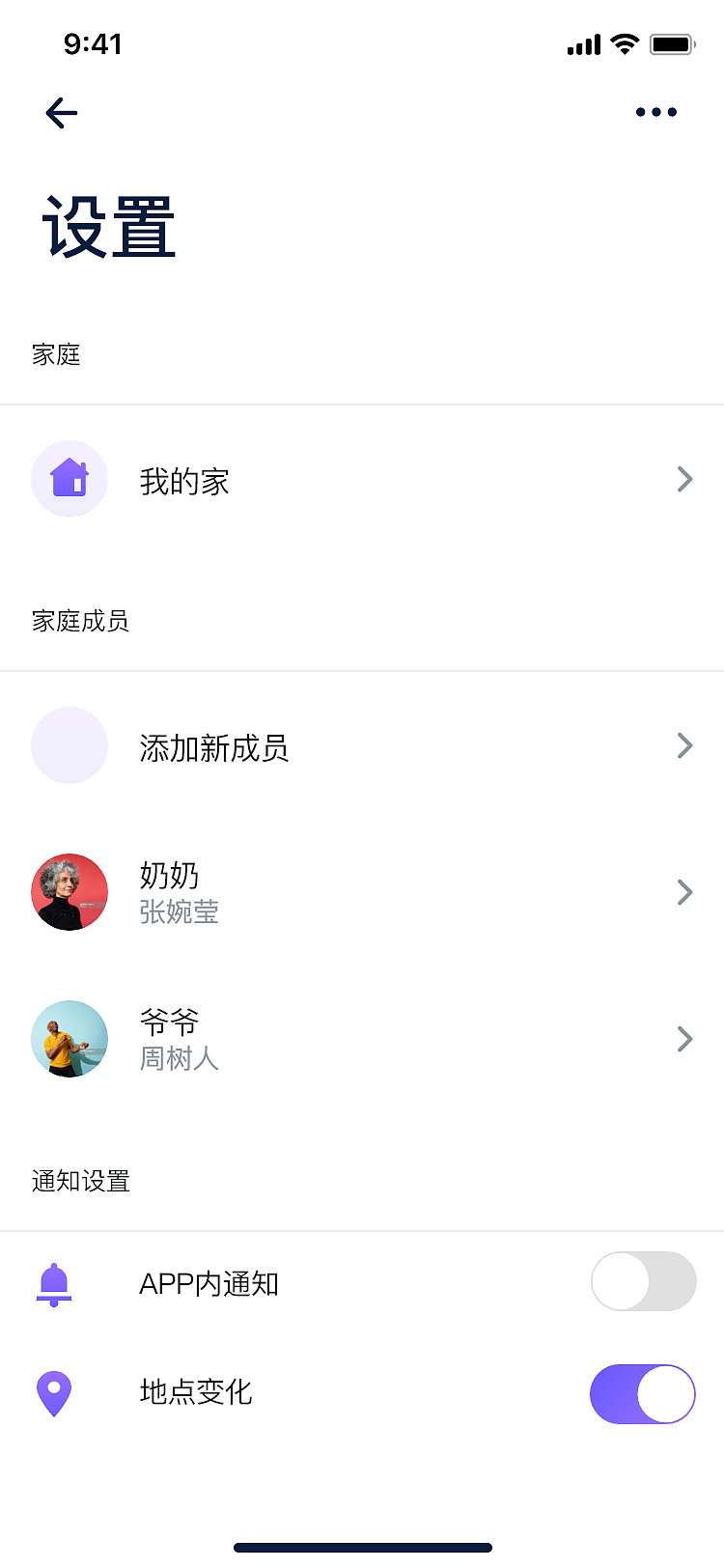Open the three-dot overflow menu
The width and height of the screenshot is (724, 1568).
click(x=656, y=112)
